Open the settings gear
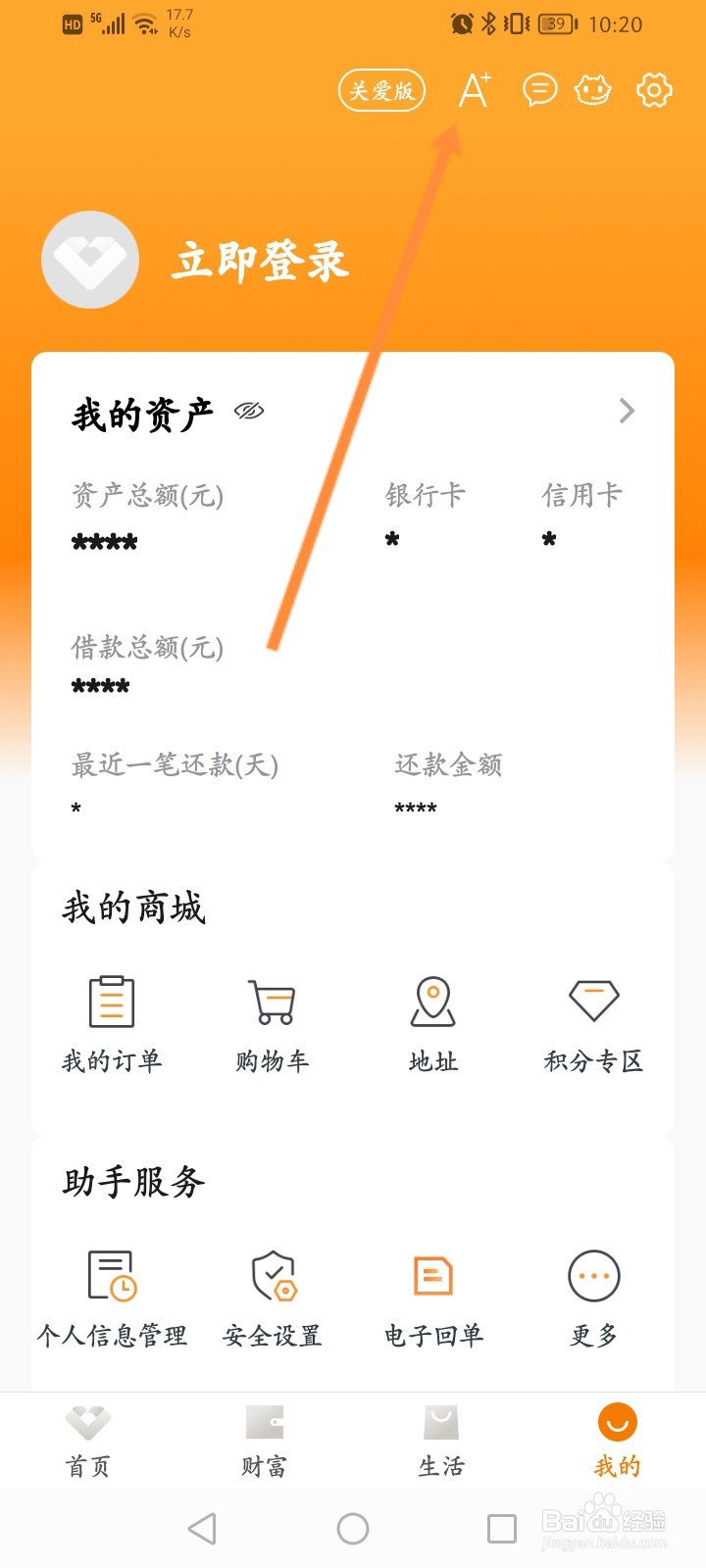Image resolution: width=706 pixels, height=1568 pixels. point(653,90)
